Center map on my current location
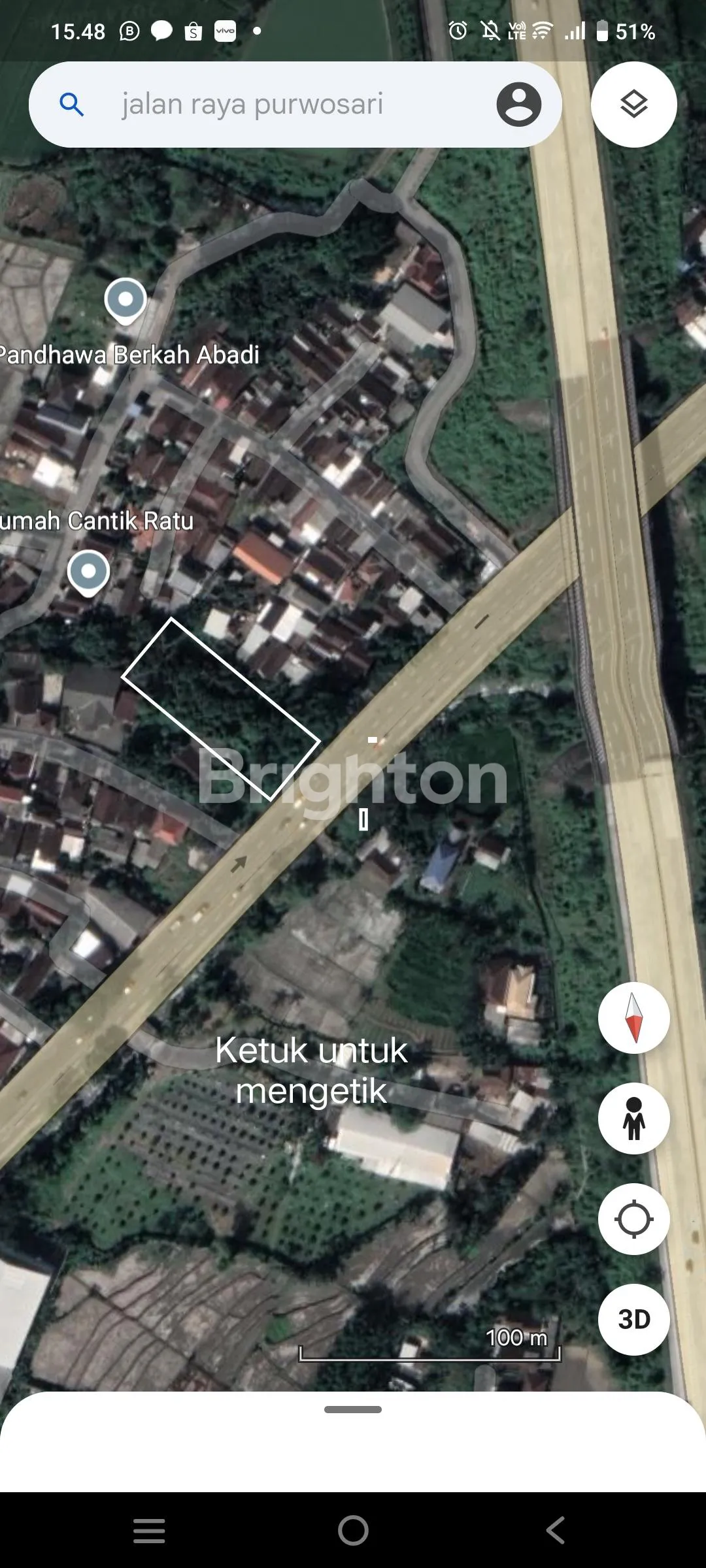This screenshot has width=706, height=1568. 633,1219
